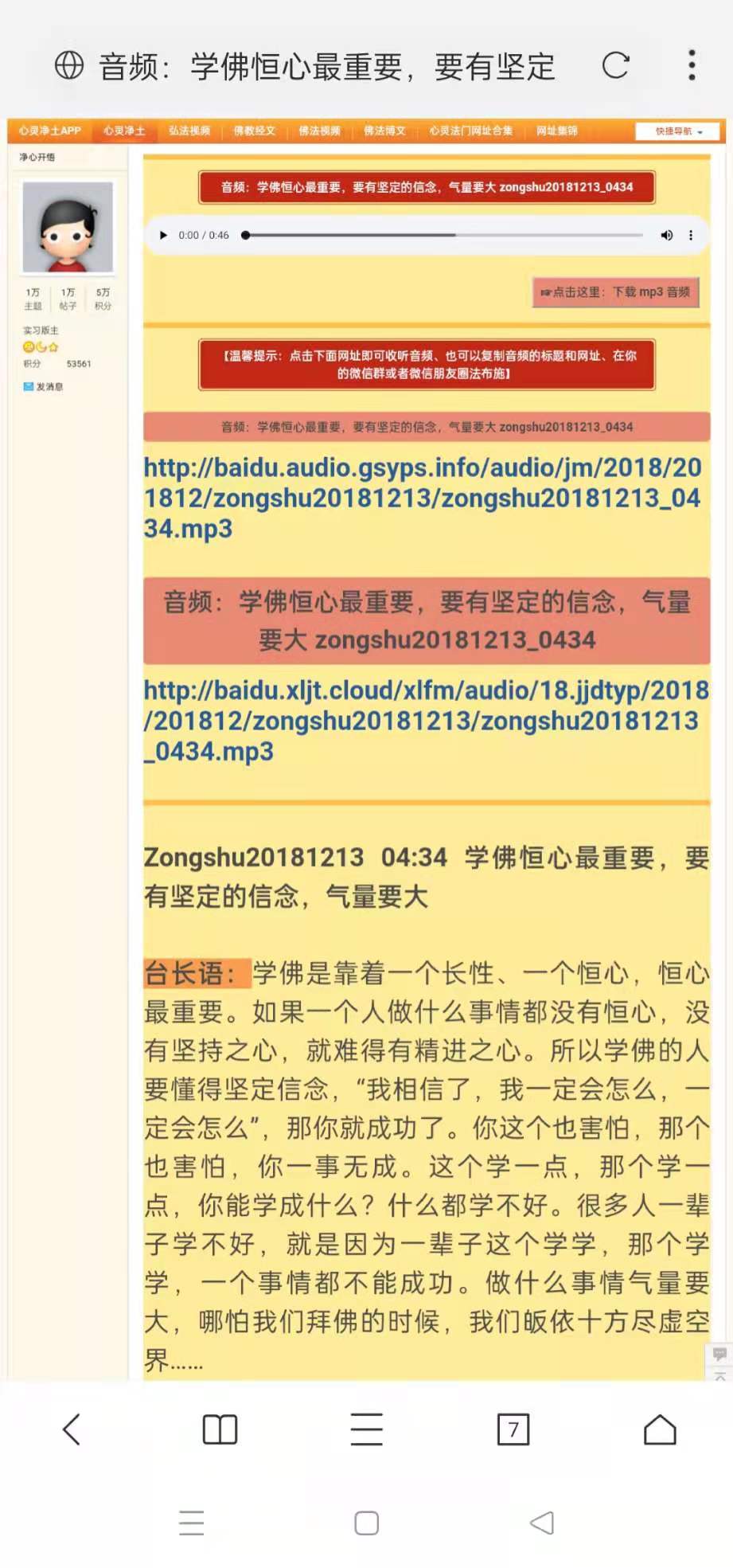Play the audio recording
Screen dimensions: 733x1568
tap(163, 235)
